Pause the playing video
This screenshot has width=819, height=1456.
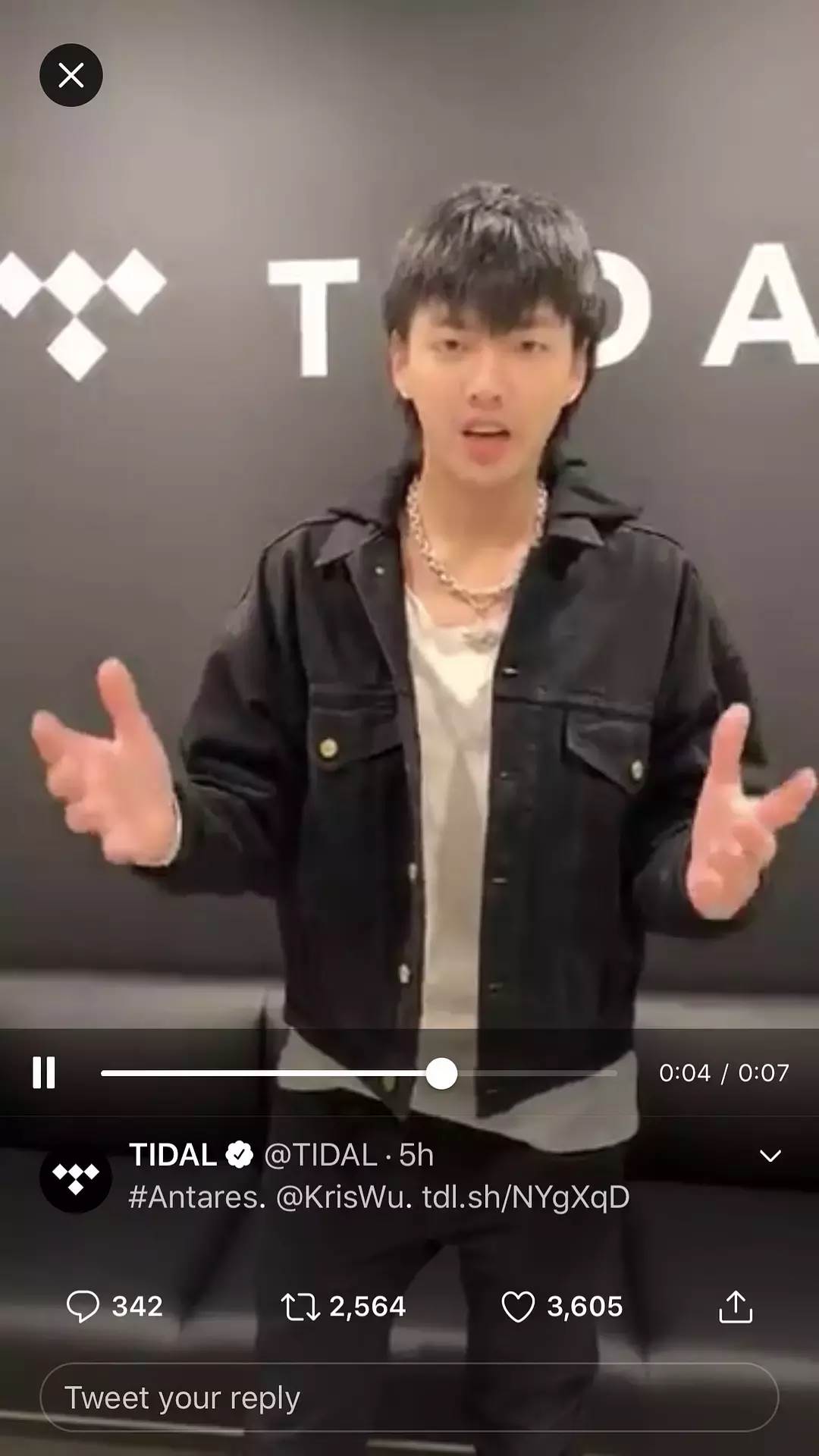pyautogui.click(x=44, y=1072)
